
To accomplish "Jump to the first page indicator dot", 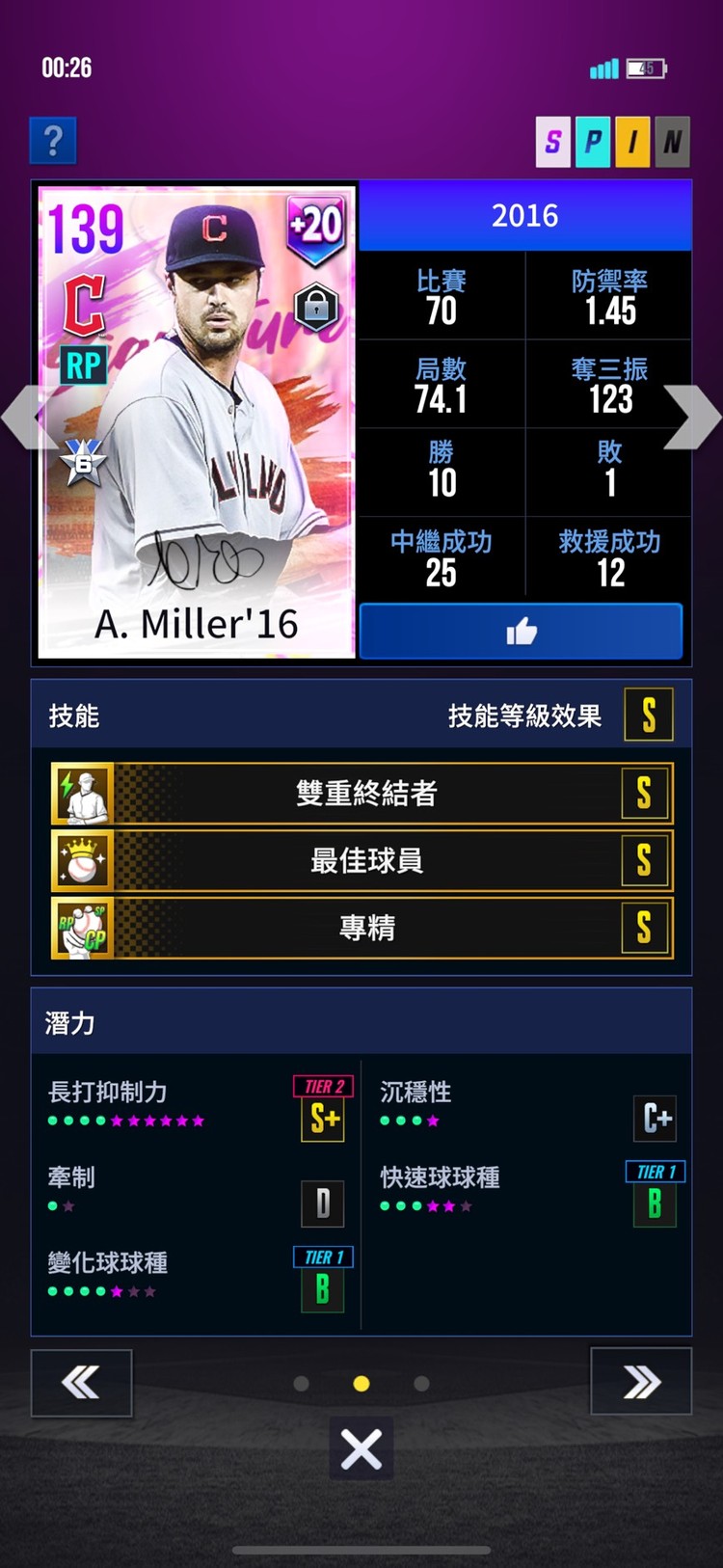I will click(301, 1384).
